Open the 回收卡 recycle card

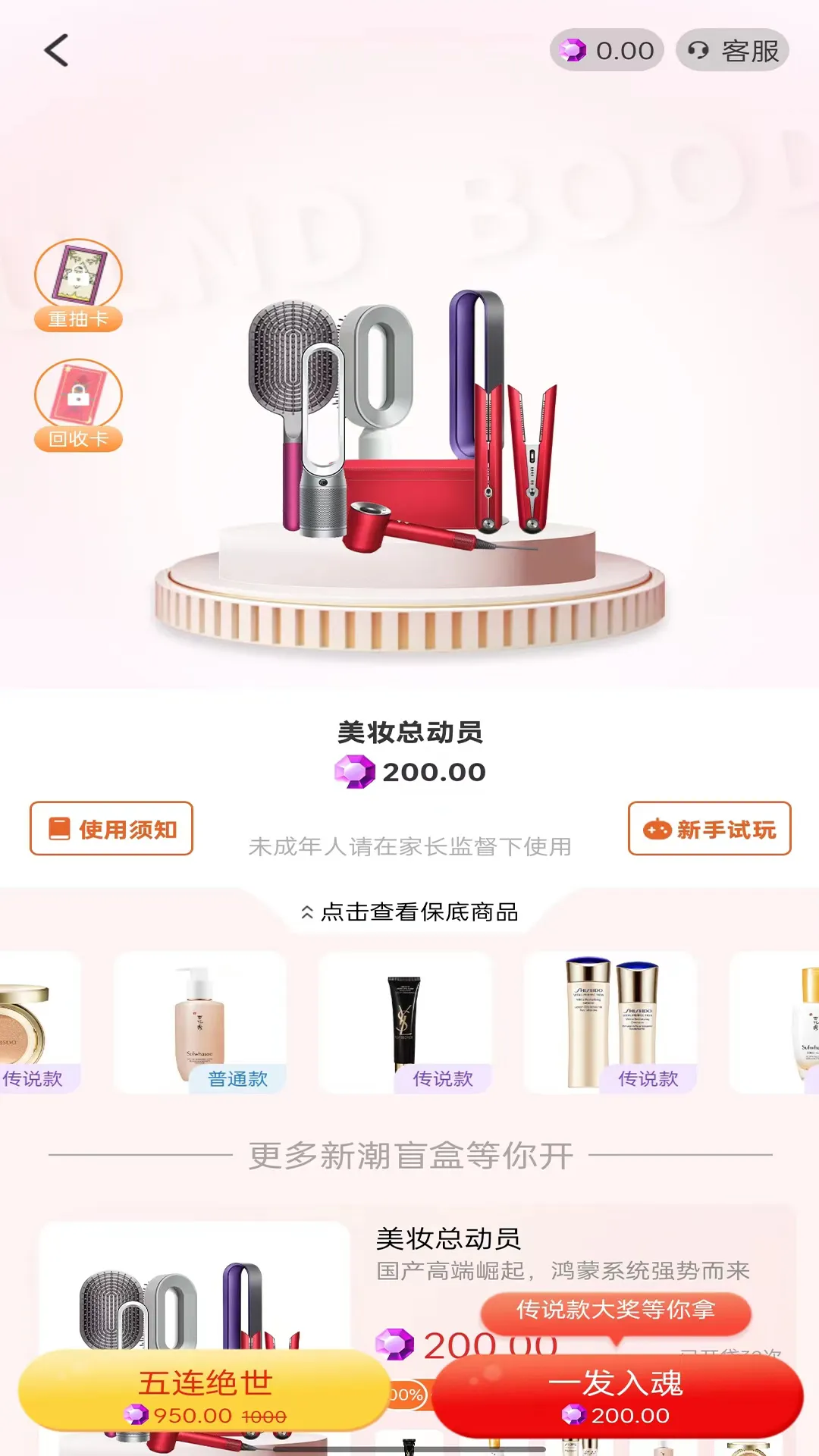(x=78, y=405)
